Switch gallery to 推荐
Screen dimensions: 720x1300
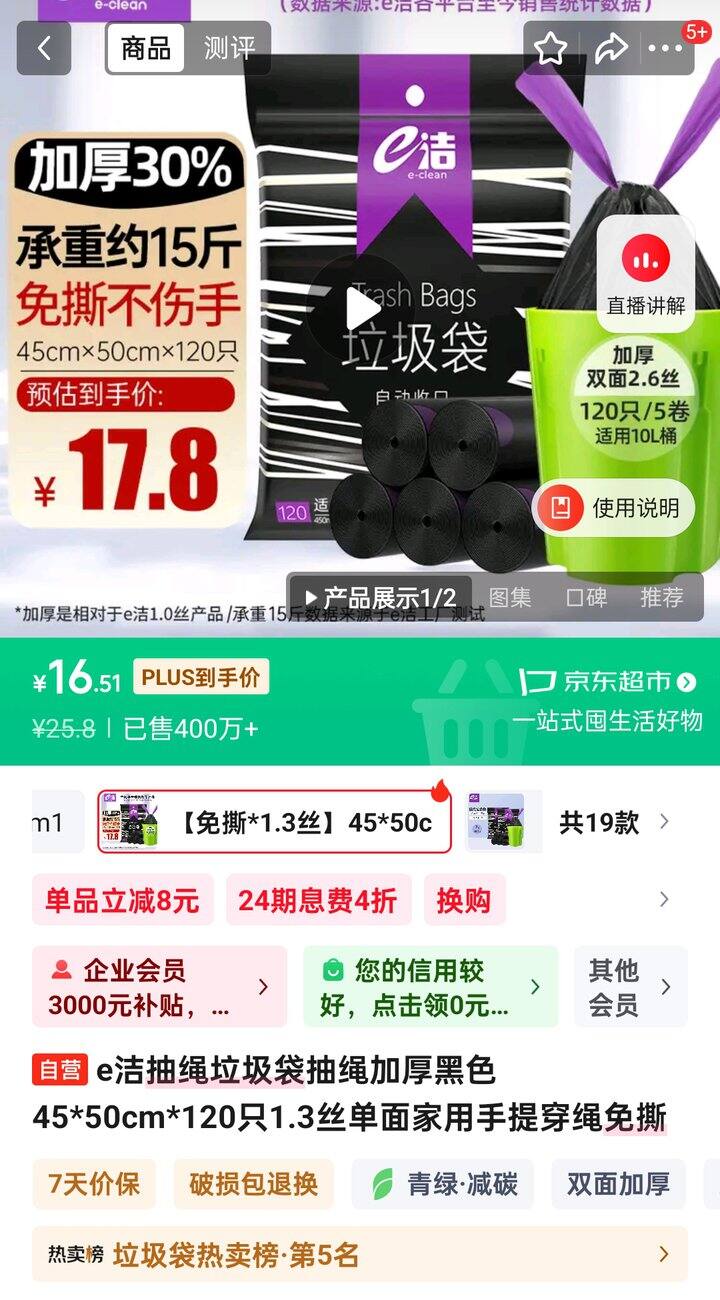point(662,597)
